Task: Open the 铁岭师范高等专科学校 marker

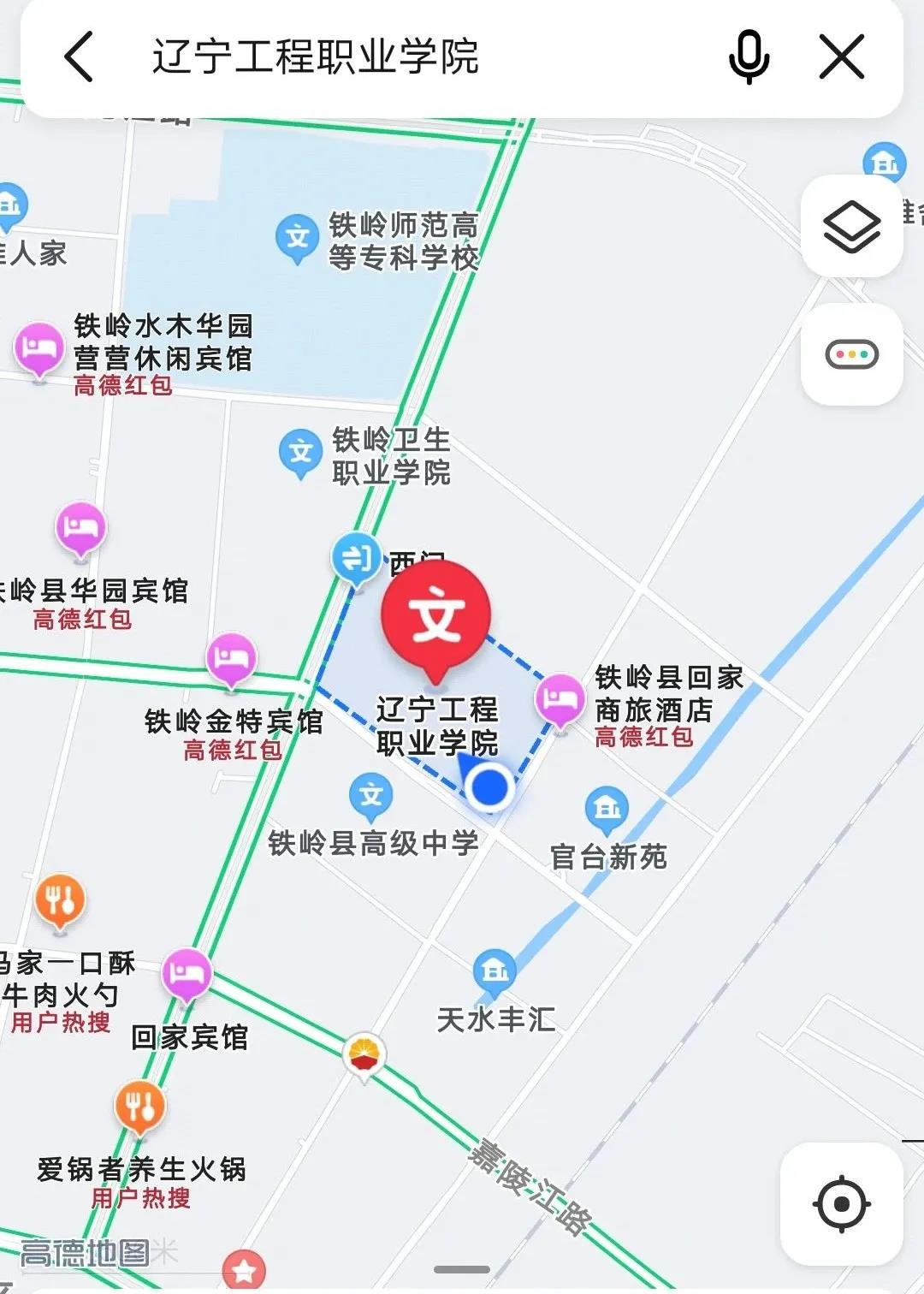Action: coord(298,236)
